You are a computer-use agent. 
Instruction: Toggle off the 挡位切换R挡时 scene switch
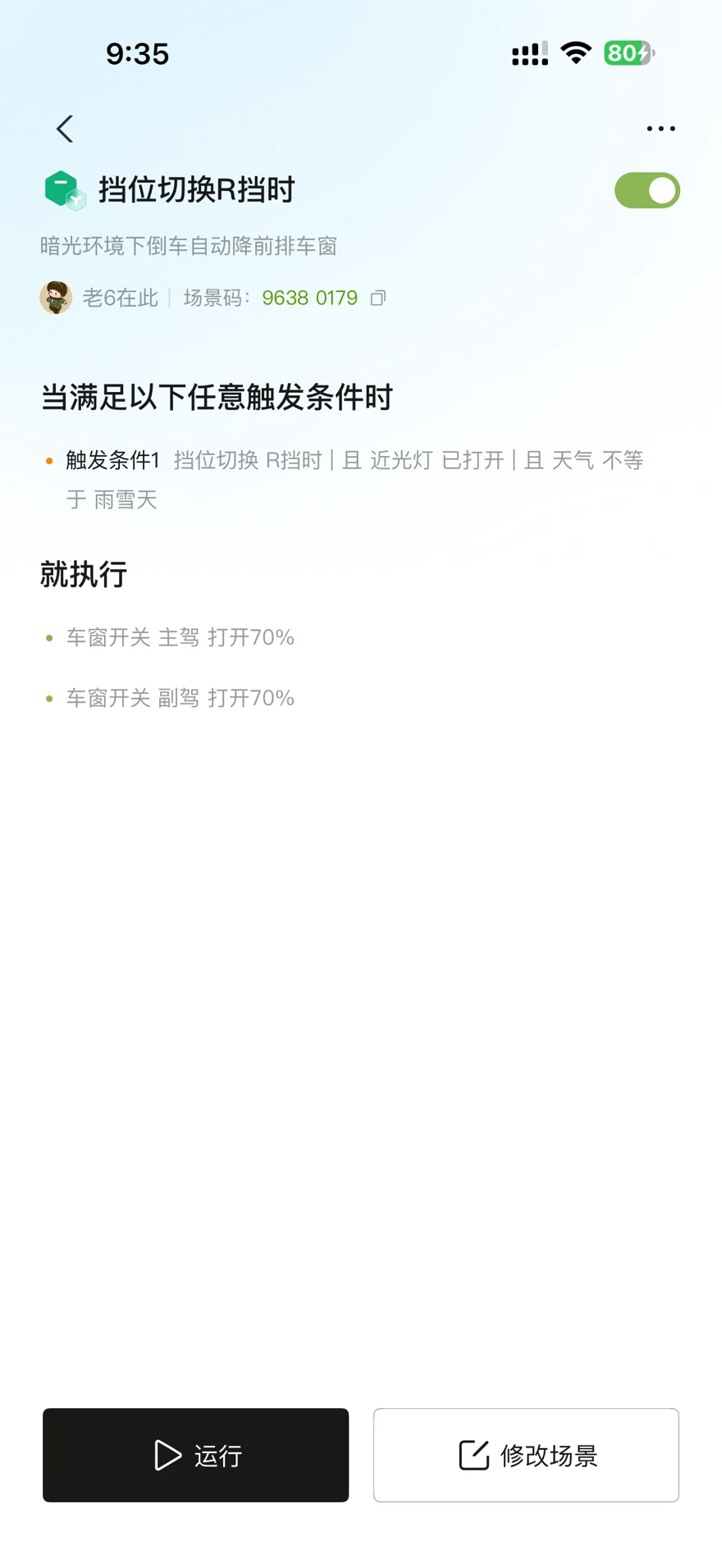pos(647,190)
